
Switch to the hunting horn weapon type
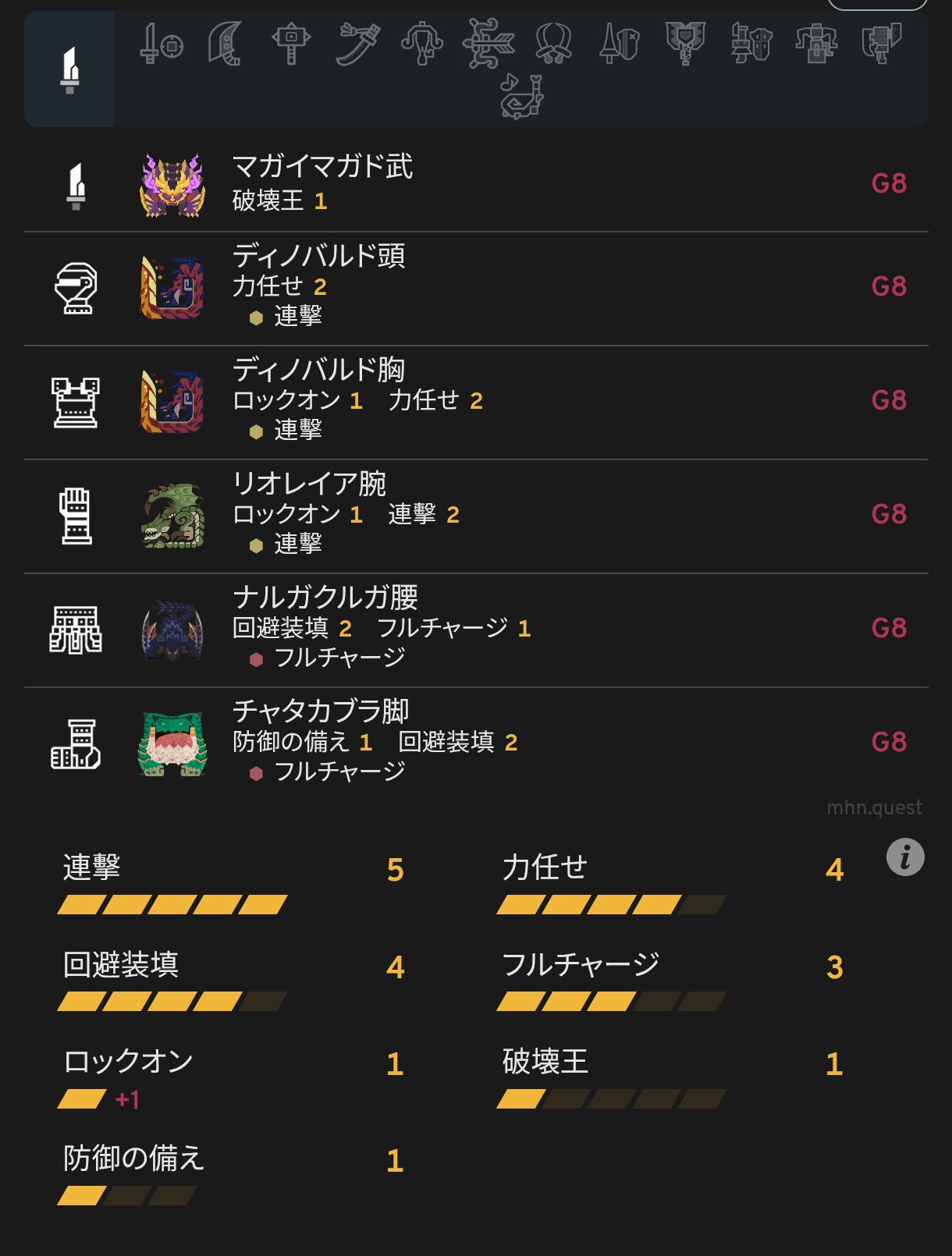pos(521,97)
